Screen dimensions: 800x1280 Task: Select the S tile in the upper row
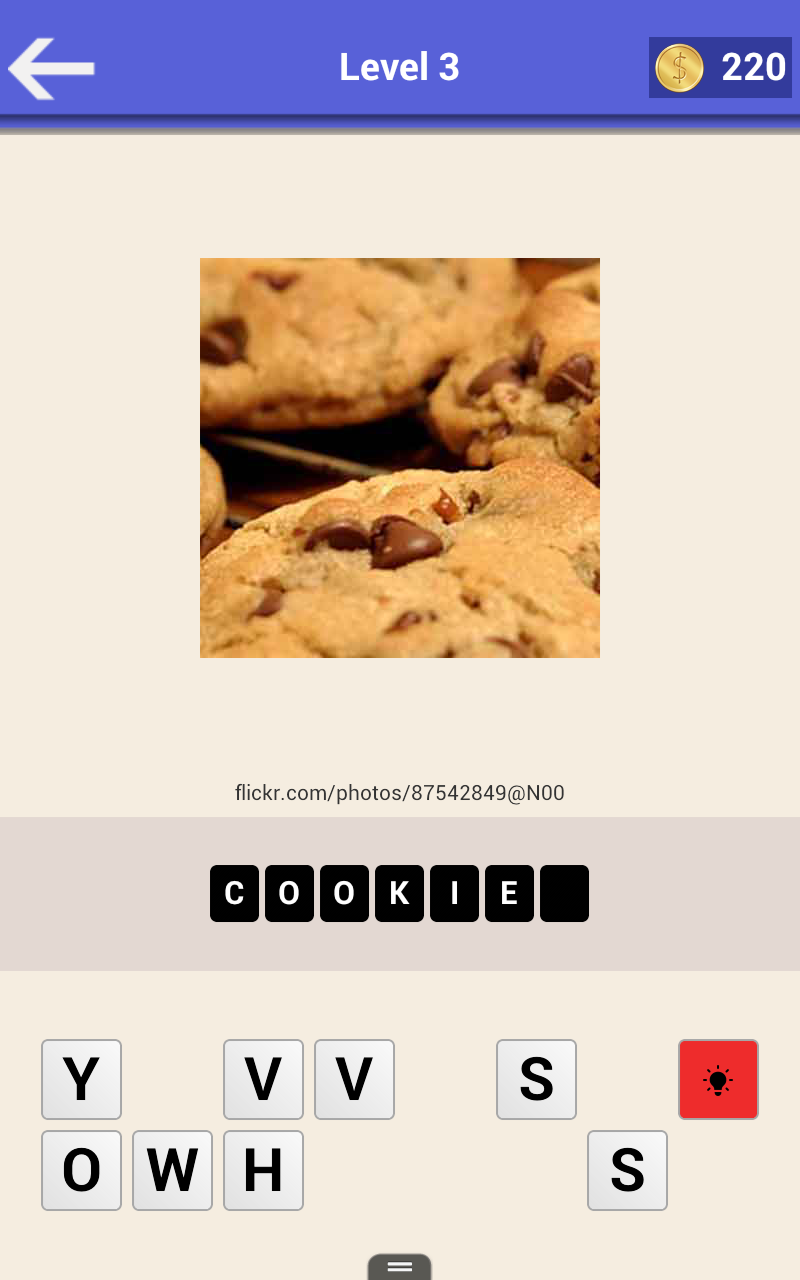click(536, 1079)
